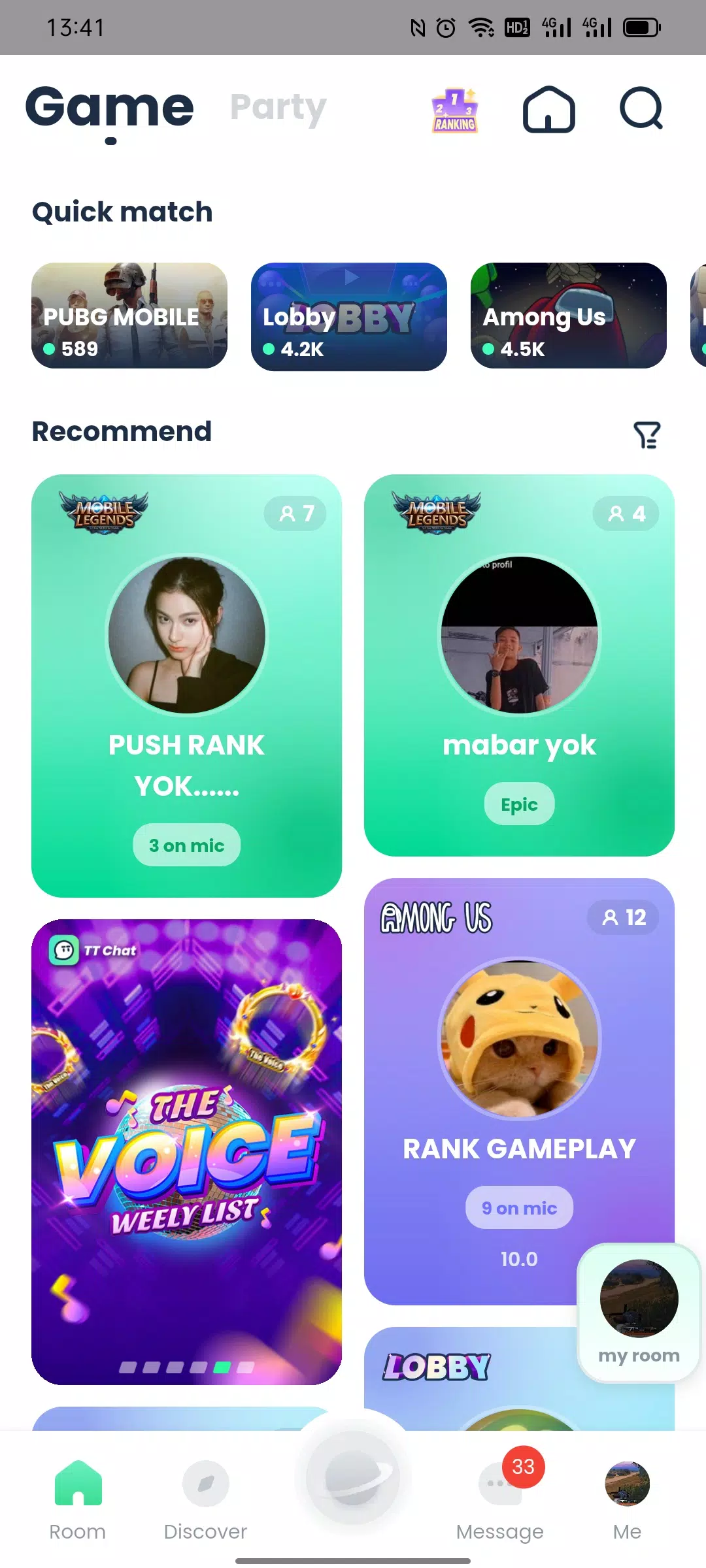
Task: Open the home icon in top bar
Action: (548, 109)
